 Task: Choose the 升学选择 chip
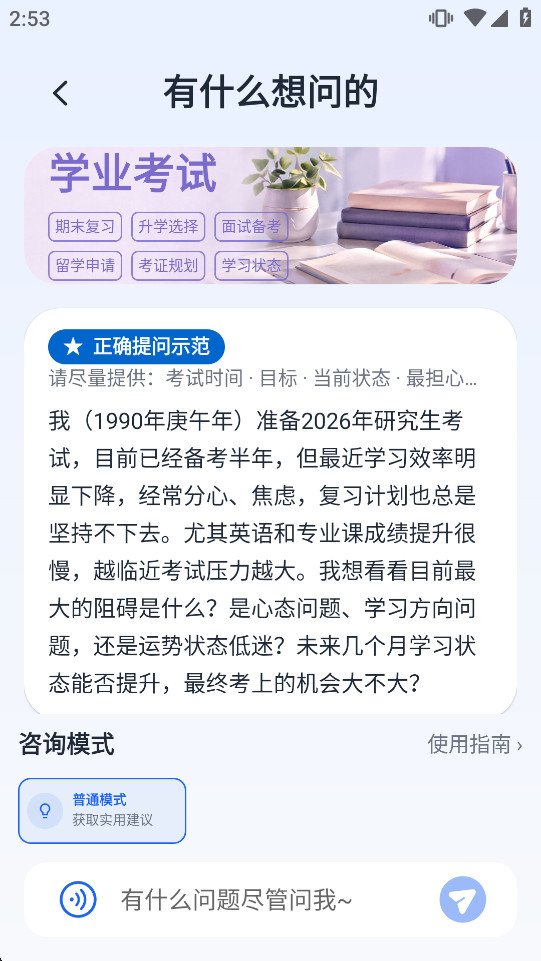pos(168,227)
